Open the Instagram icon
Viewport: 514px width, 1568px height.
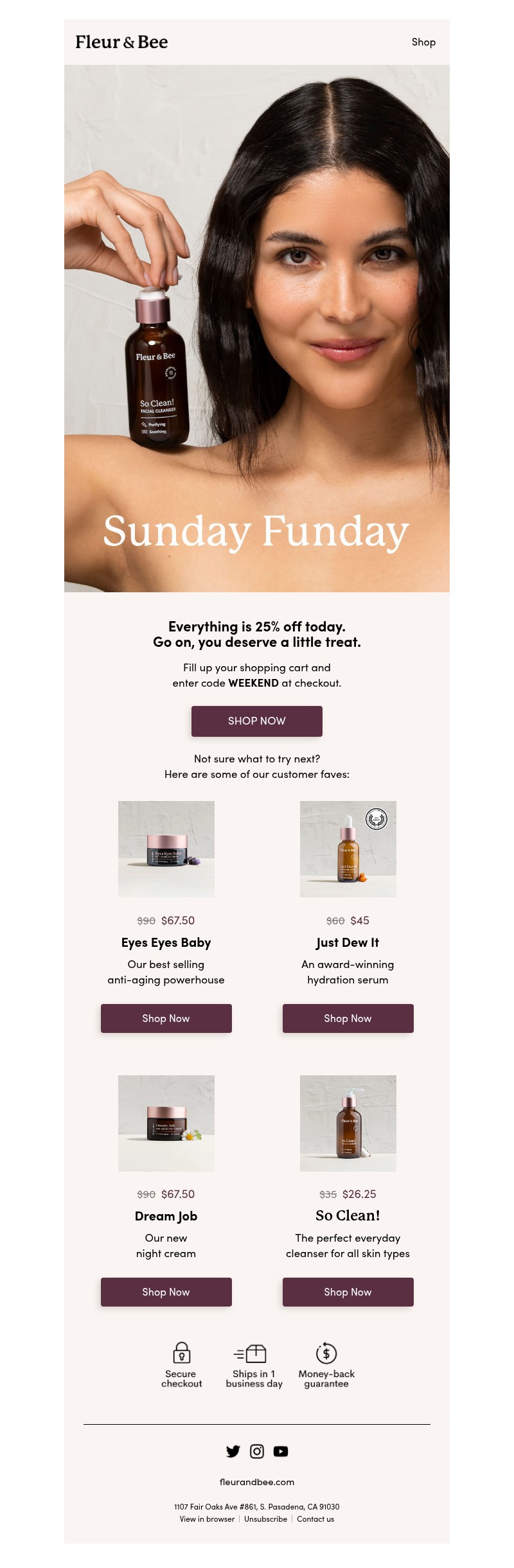pos(257,1451)
